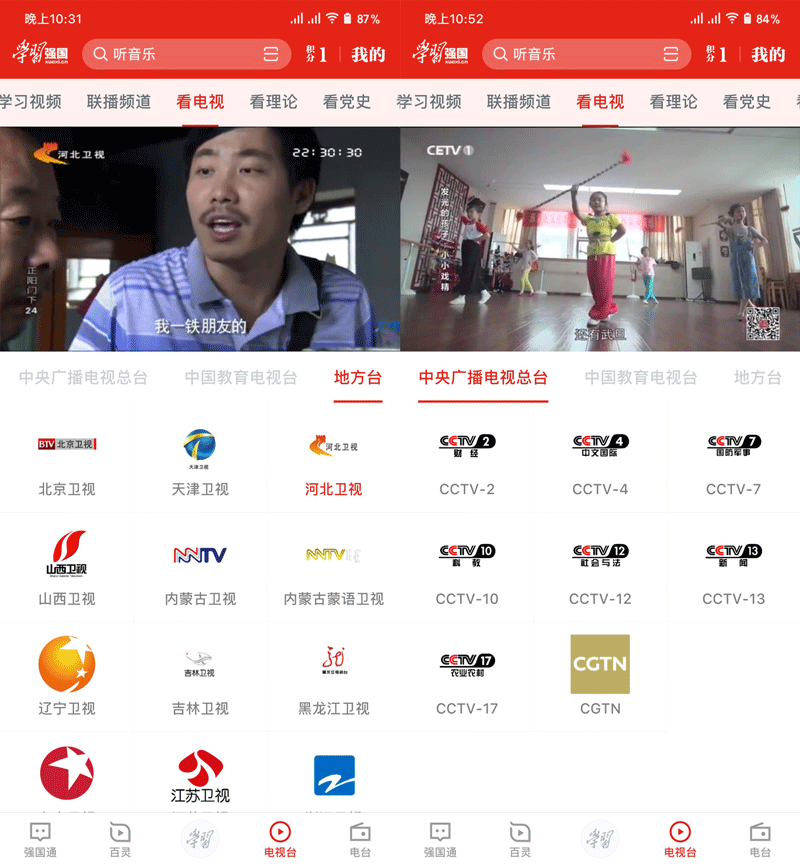Tap the CCTV-1 live video player

[600, 238]
